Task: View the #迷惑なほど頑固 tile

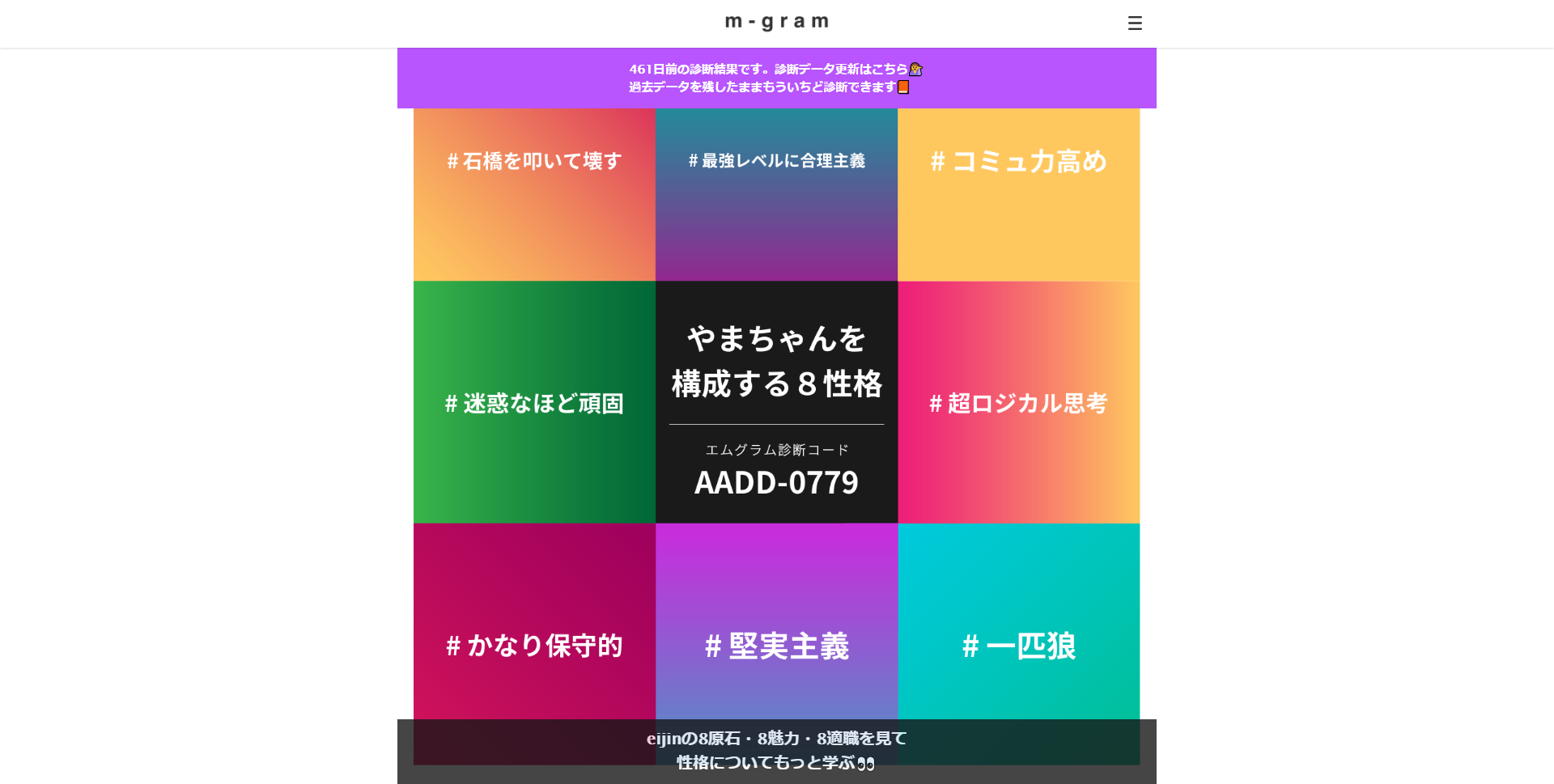Action: coord(534,402)
